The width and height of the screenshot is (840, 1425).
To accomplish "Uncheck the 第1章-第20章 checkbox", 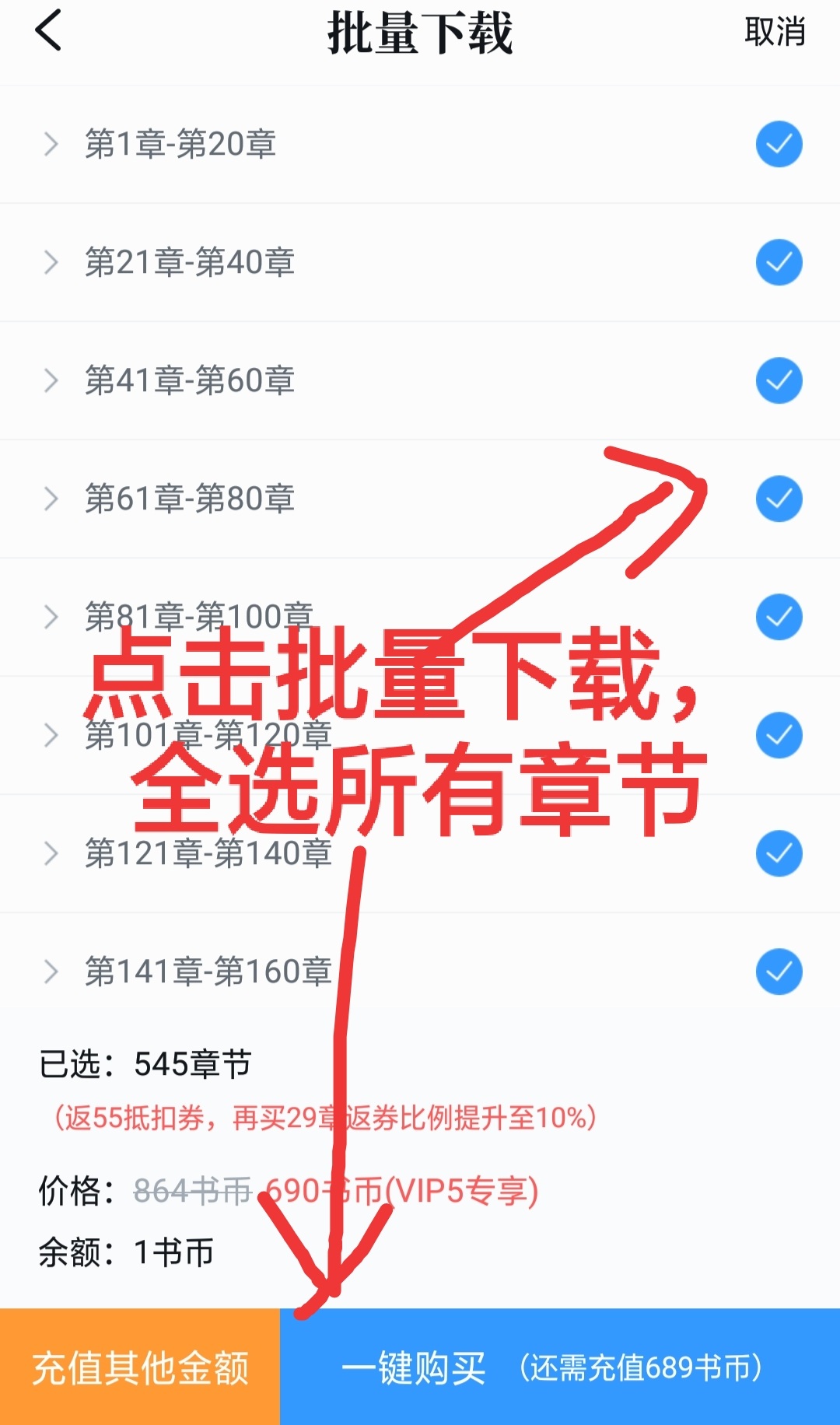I will [779, 144].
